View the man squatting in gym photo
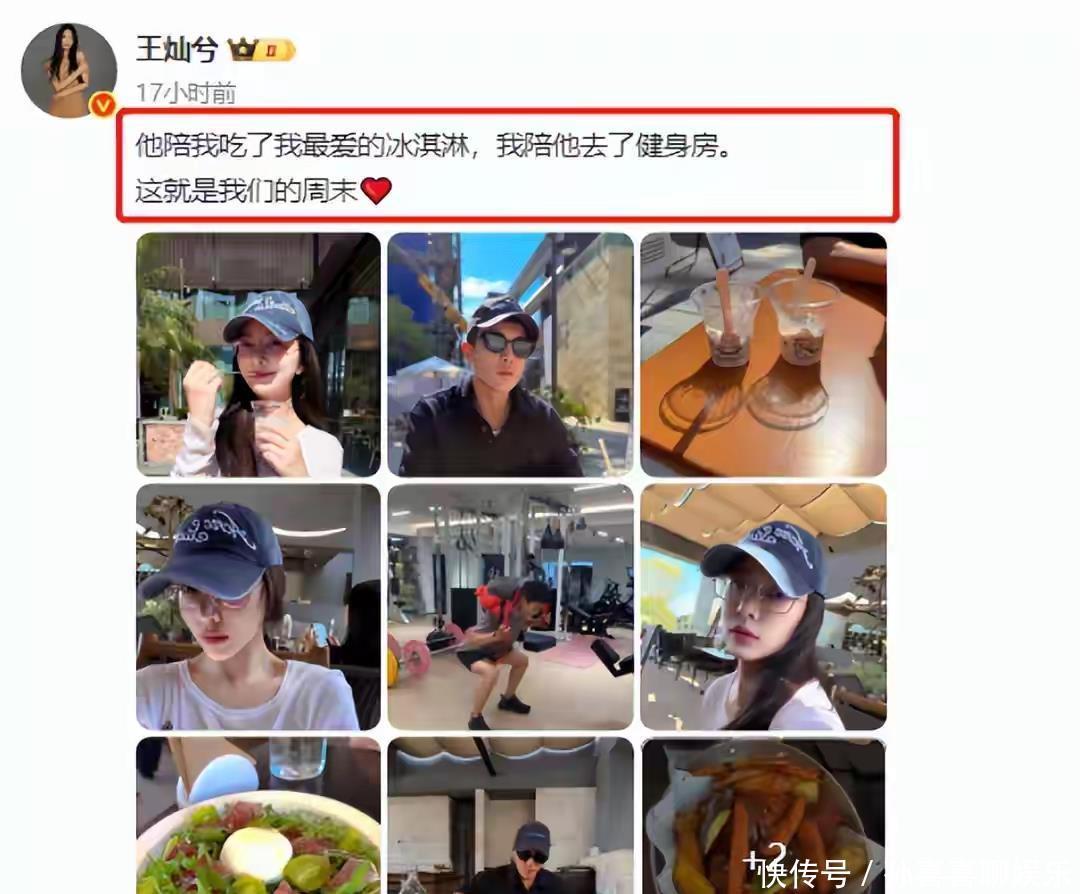Viewport: 1080px width, 894px height. point(510,606)
